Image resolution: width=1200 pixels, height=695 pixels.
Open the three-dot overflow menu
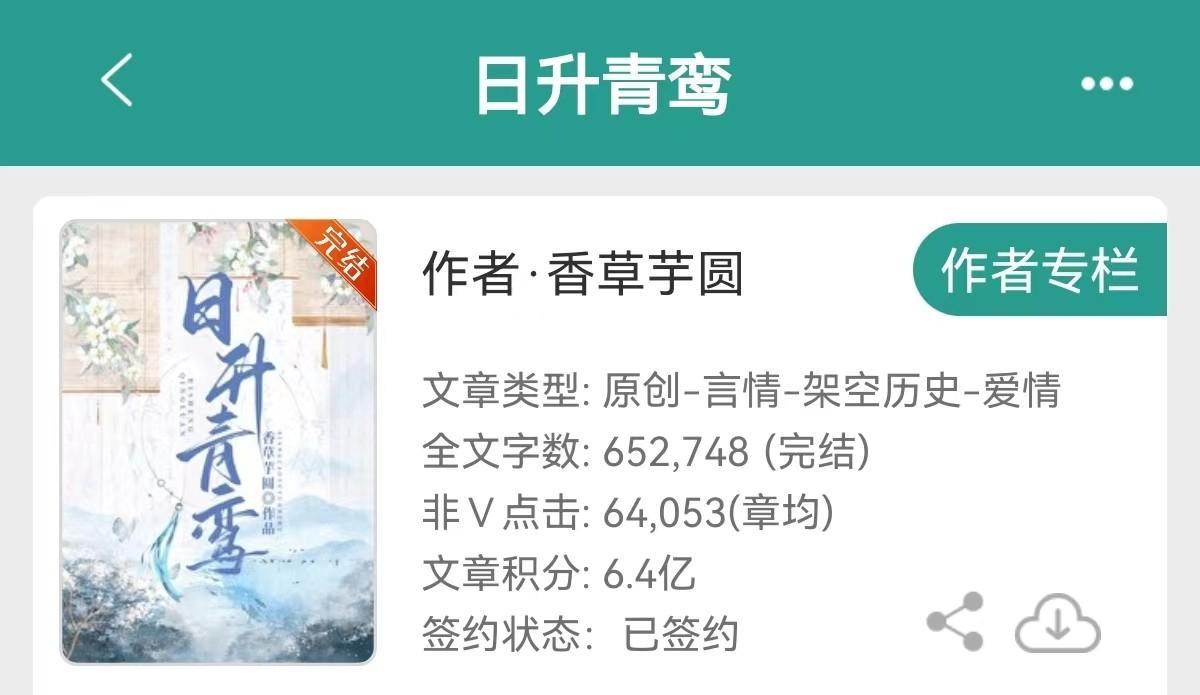(x=1107, y=84)
